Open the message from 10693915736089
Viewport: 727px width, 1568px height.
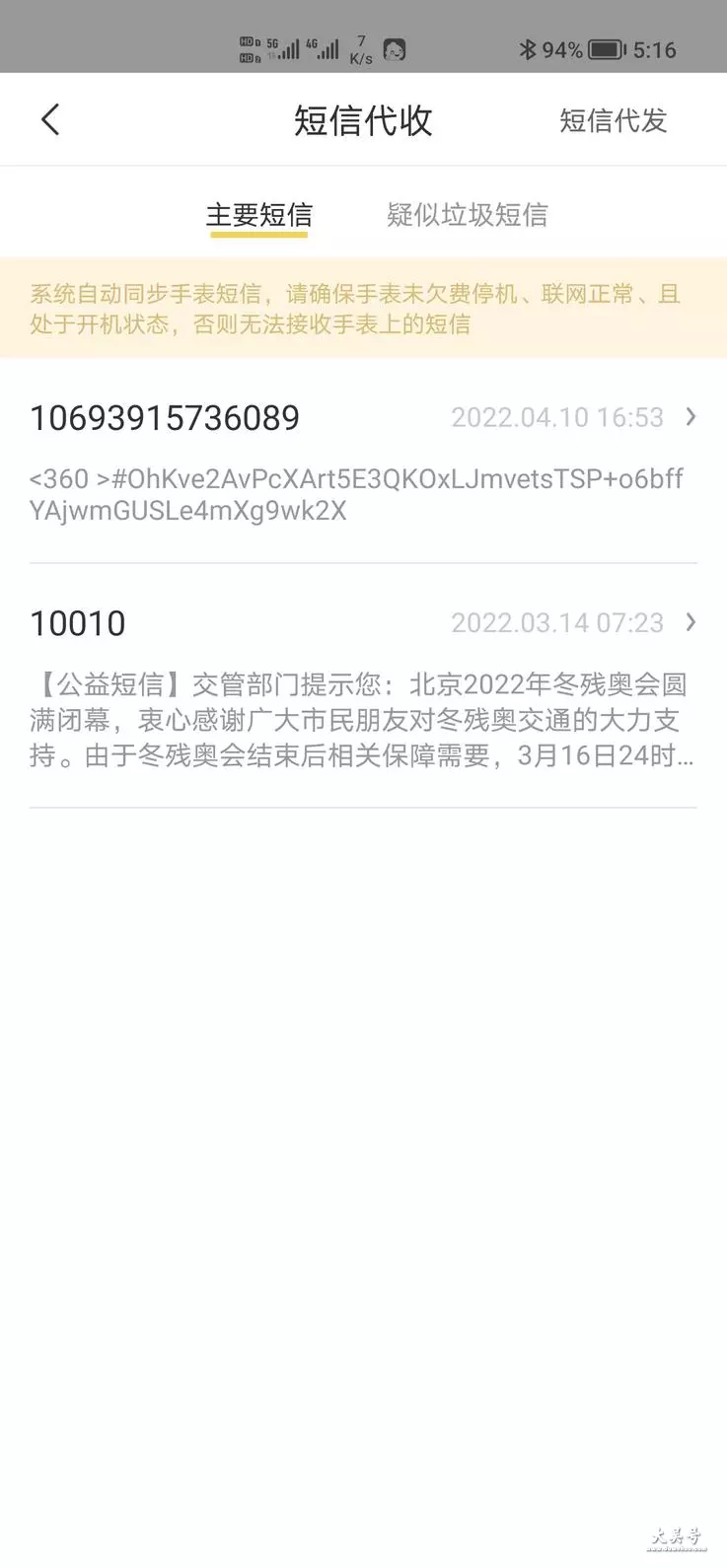tap(363, 462)
